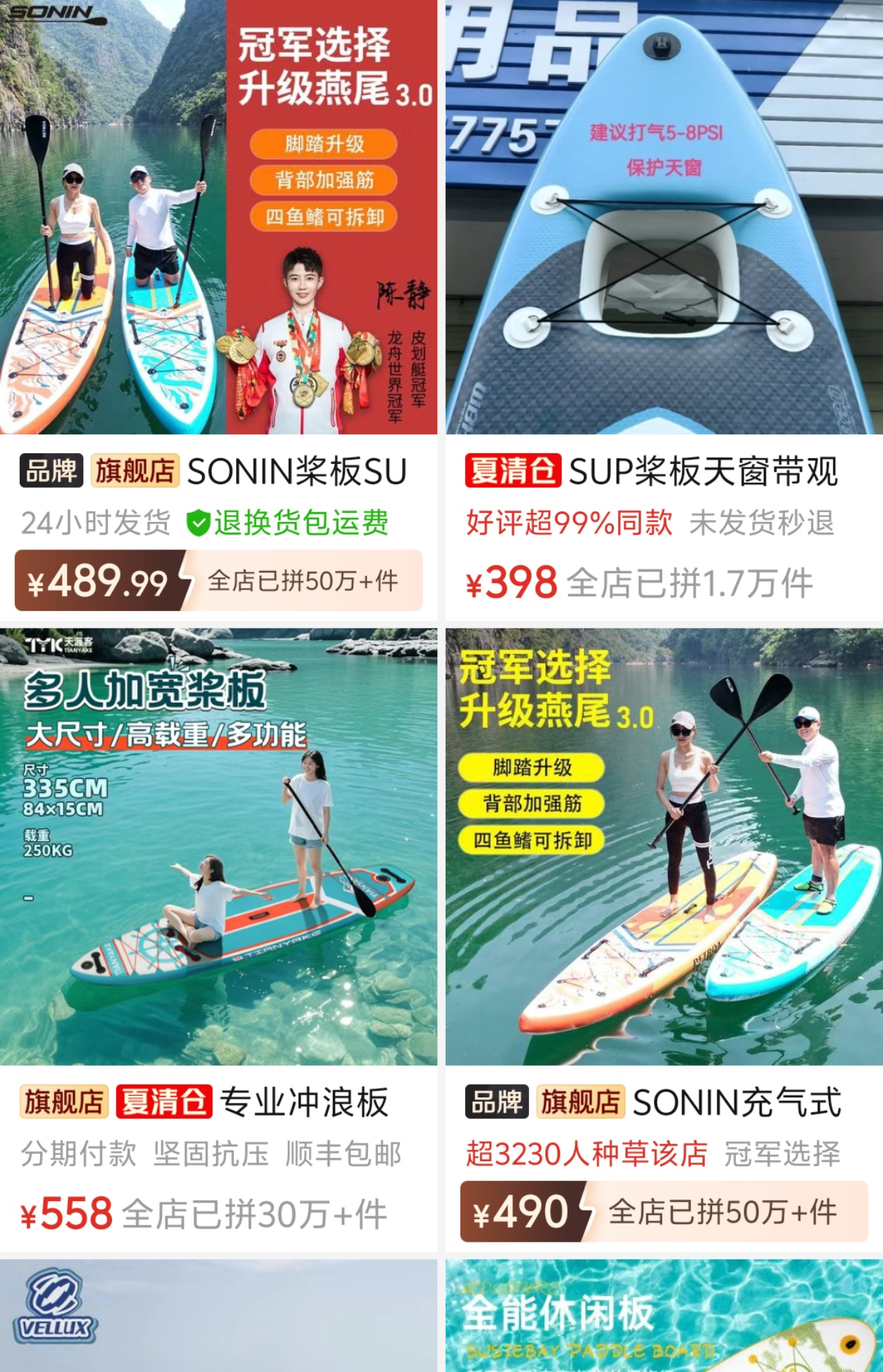Viewport: 883px width, 1372px height.
Task: Open the 全能休闲板 product card
Action: tap(664, 1316)
